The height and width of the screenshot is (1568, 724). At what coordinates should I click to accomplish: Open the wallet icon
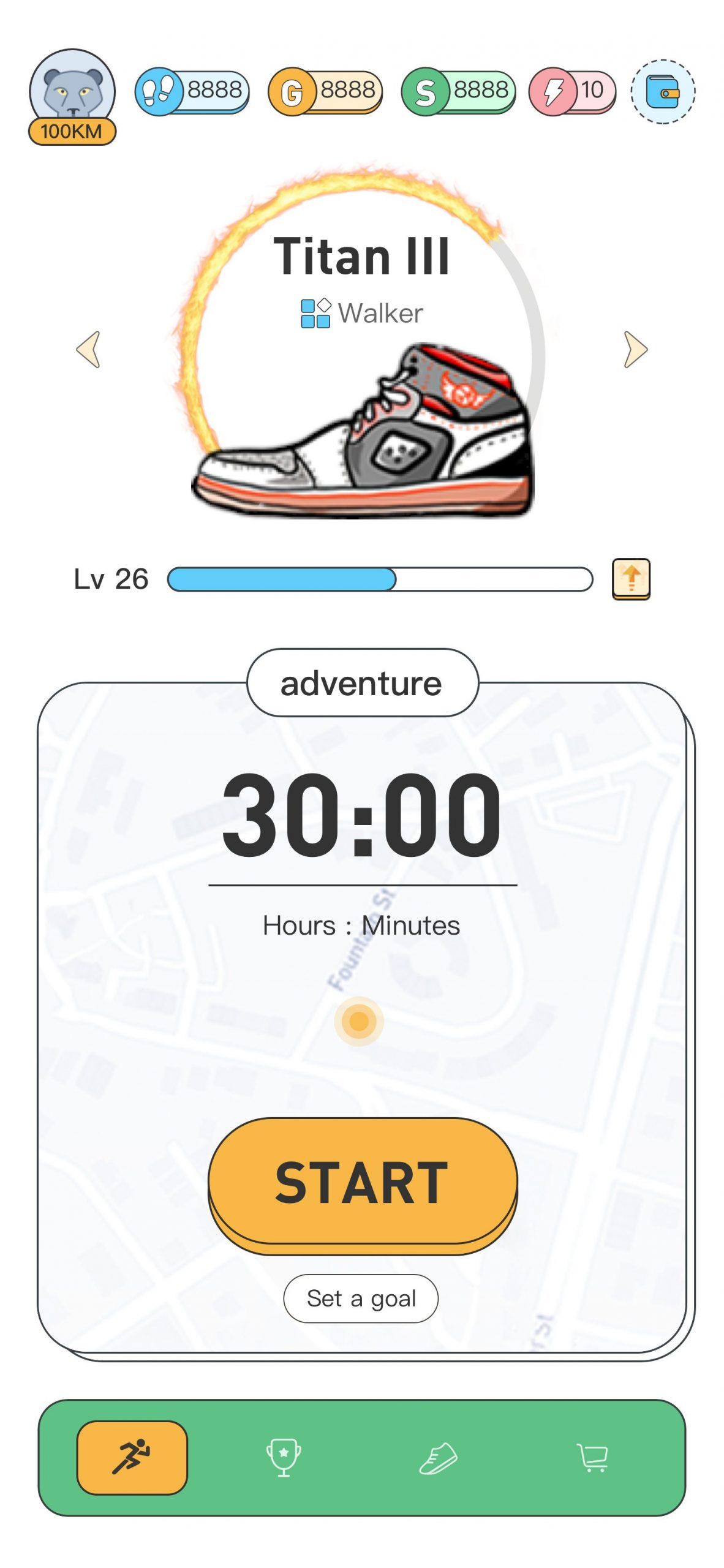[663, 92]
